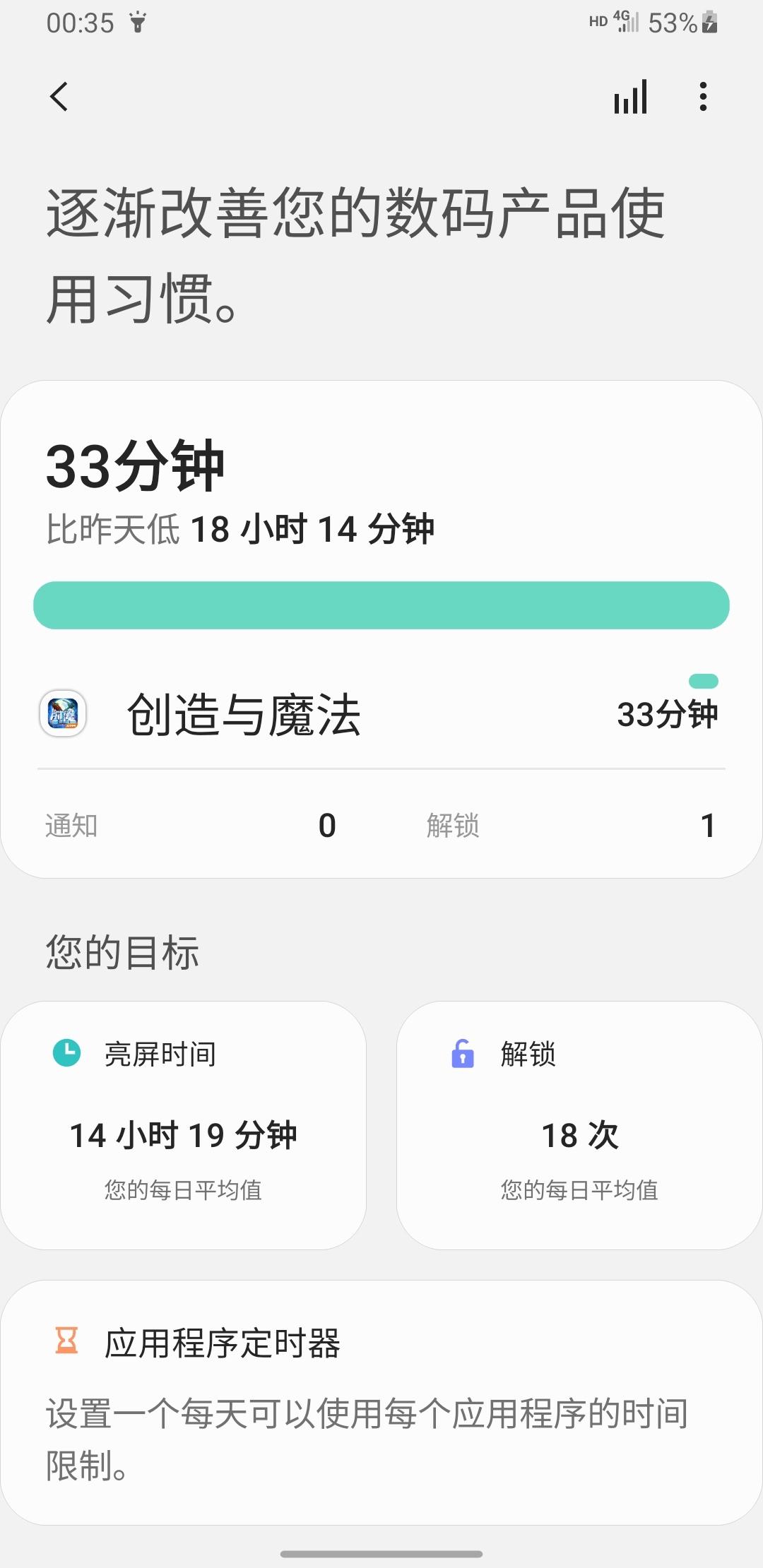Go back using the top-left arrow
Image resolution: width=763 pixels, height=1568 pixels.
[59, 97]
